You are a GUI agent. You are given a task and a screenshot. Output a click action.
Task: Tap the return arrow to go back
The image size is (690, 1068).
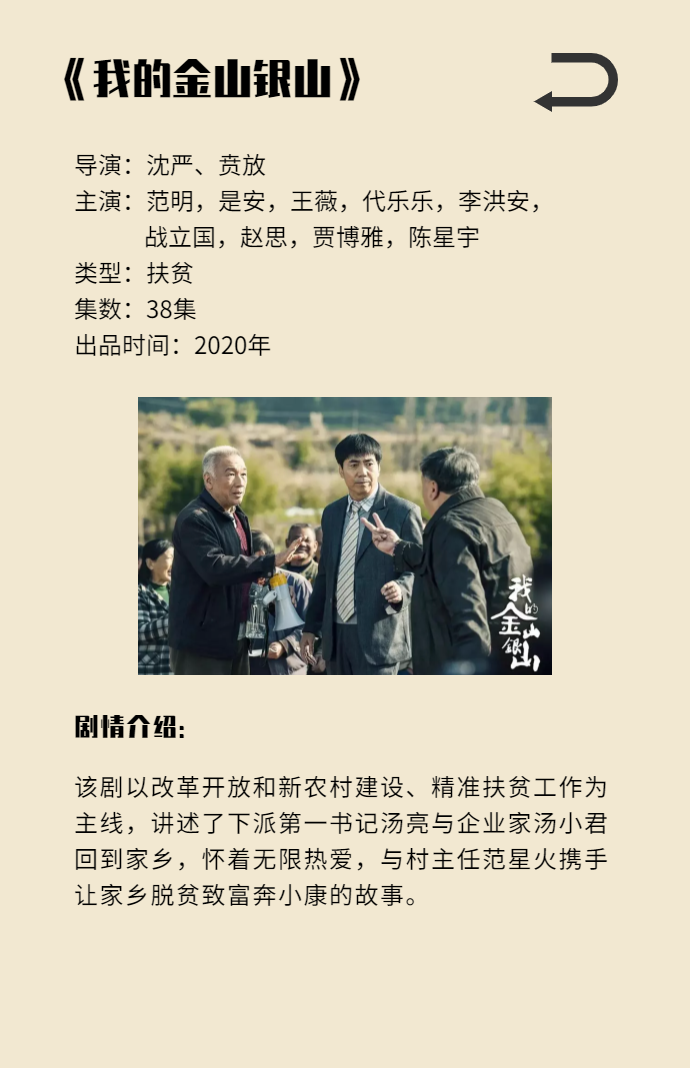point(577,82)
